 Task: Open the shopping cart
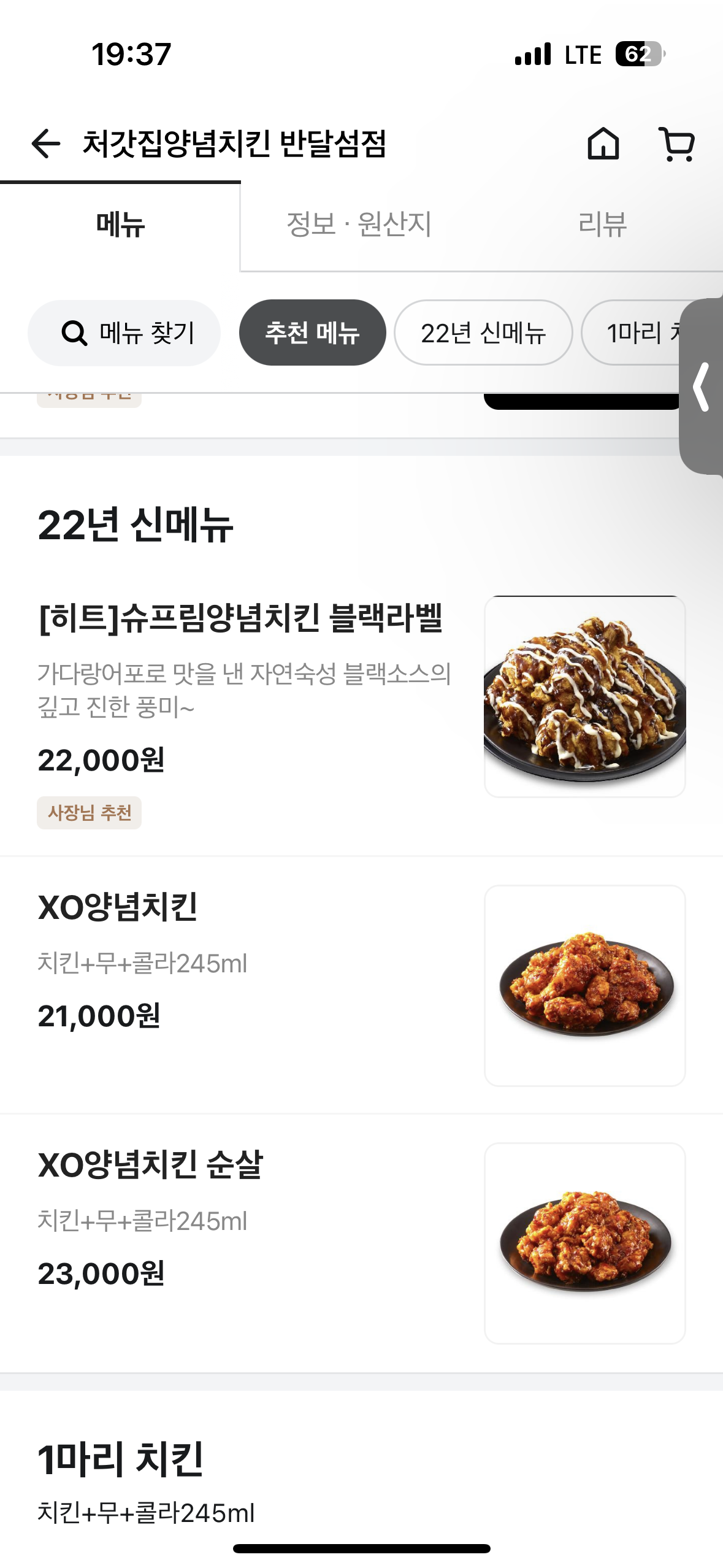[676, 144]
